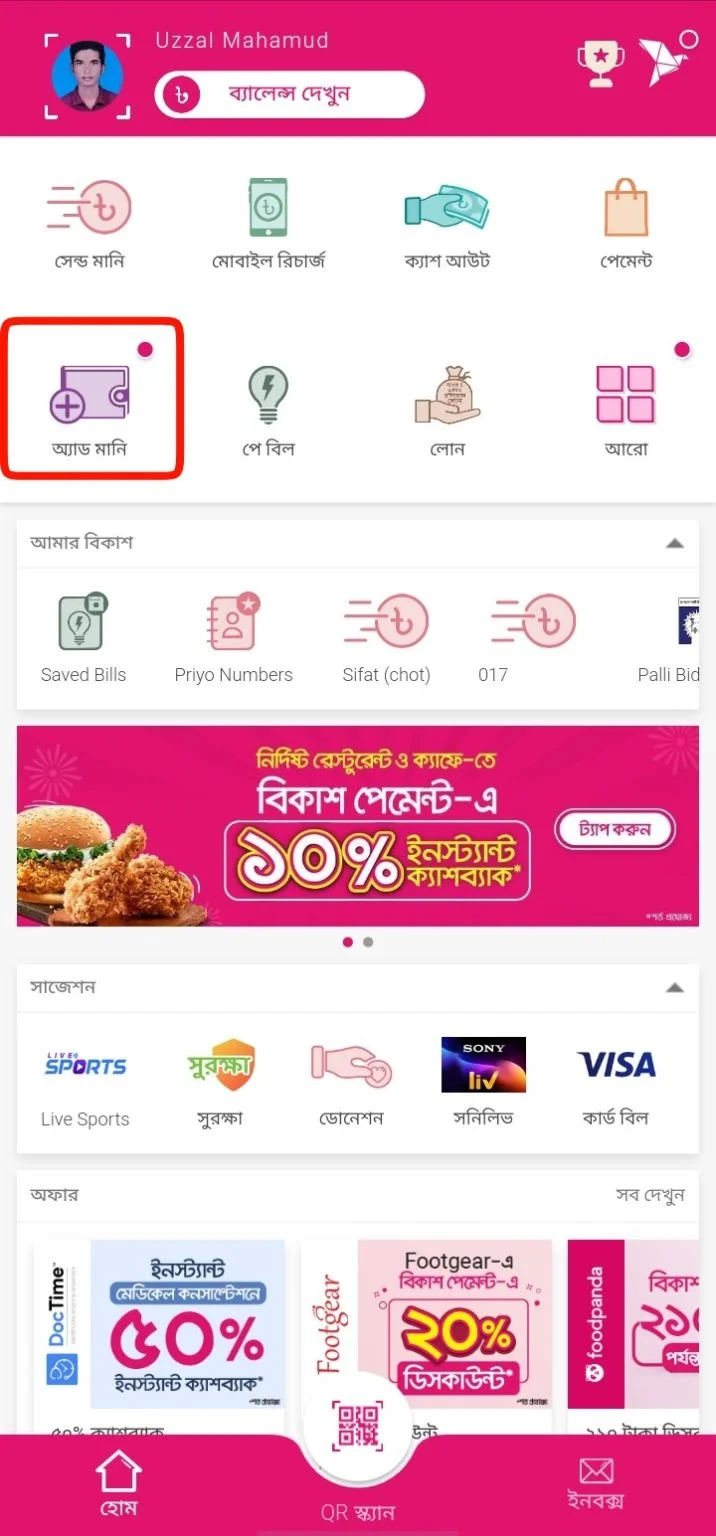The image size is (716, 1536).
Task: Send money to Sifat (chot)
Action: point(386,637)
